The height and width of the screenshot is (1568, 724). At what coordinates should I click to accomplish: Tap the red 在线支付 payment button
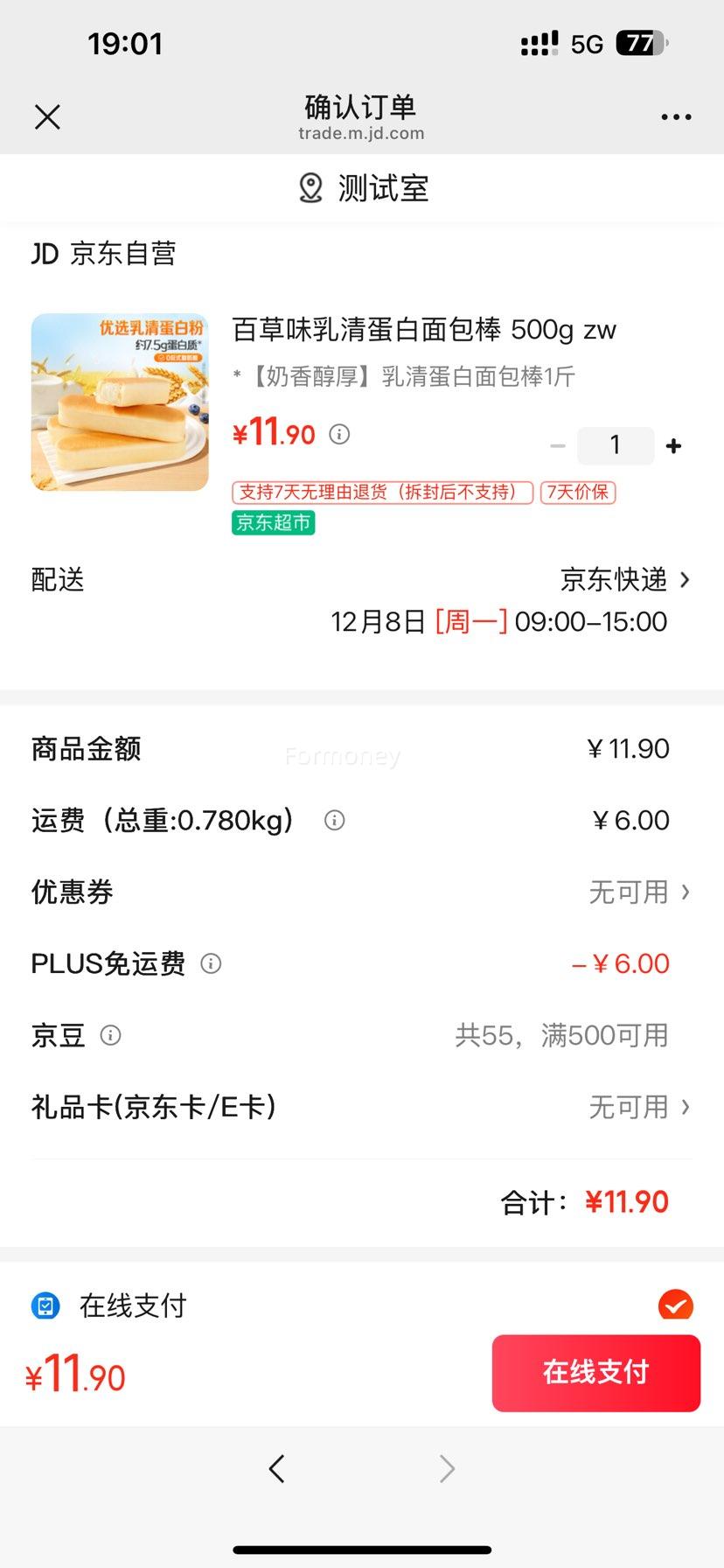(x=595, y=1373)
